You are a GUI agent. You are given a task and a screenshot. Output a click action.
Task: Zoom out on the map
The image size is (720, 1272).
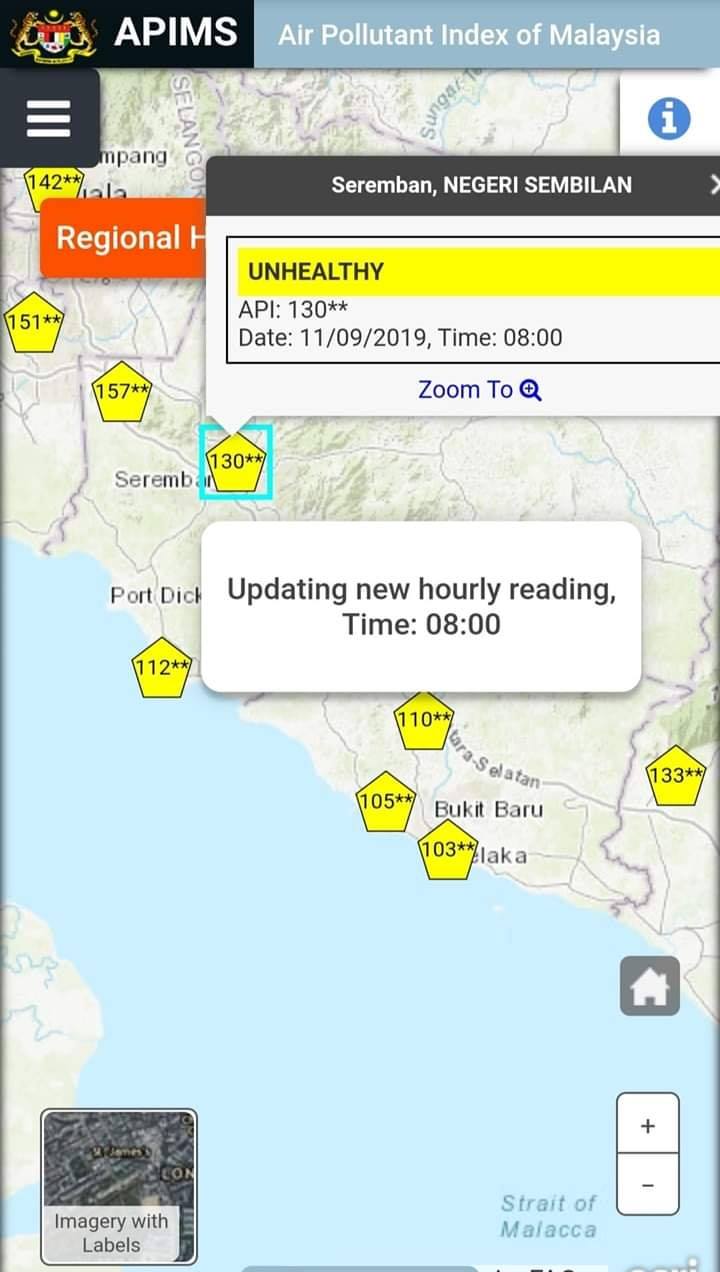tap(648, 1185)
